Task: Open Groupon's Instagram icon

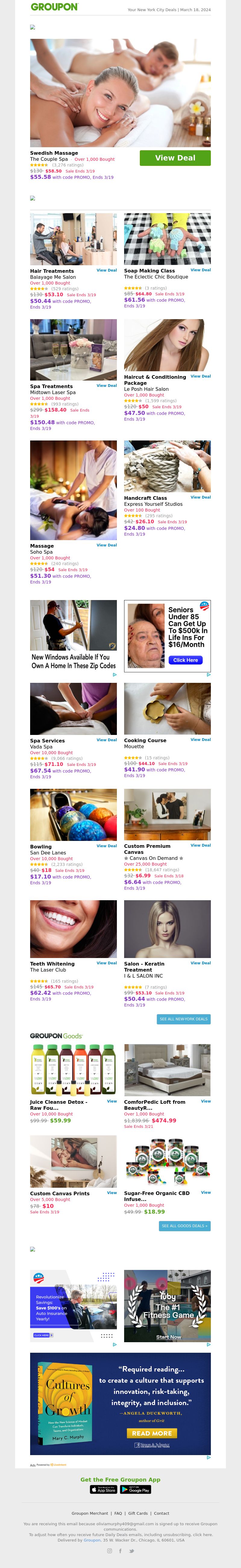Action: click(x=110, y=1551)
